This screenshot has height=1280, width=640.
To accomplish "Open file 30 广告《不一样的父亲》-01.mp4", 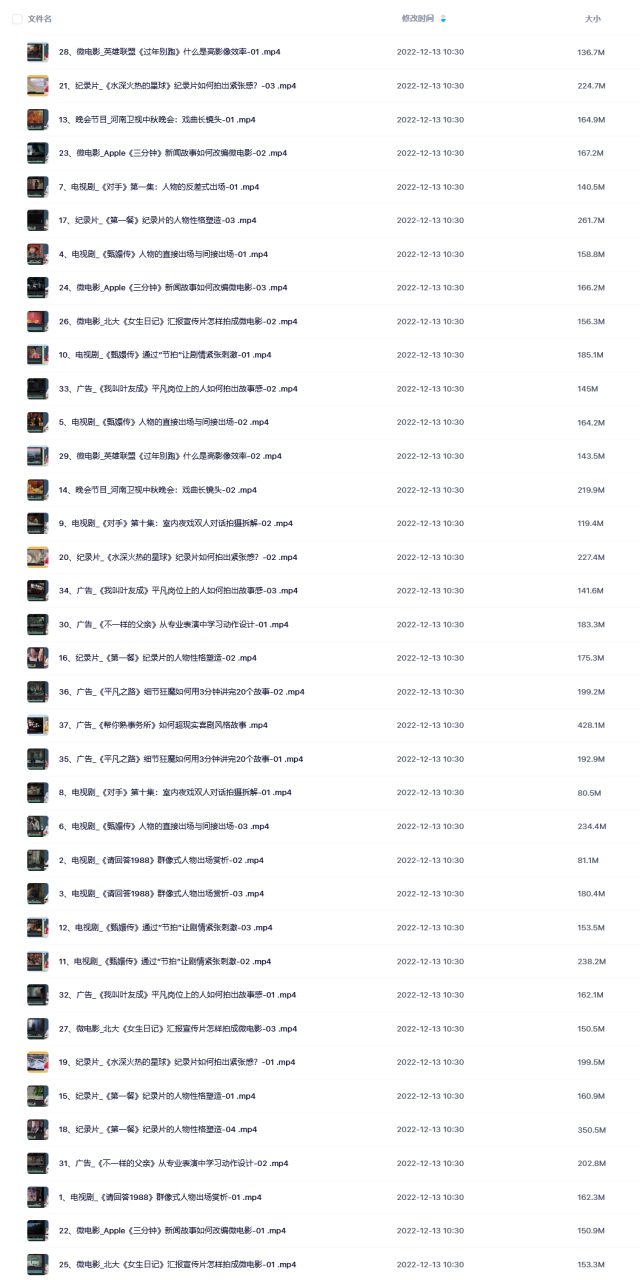I will coord(174,625).
